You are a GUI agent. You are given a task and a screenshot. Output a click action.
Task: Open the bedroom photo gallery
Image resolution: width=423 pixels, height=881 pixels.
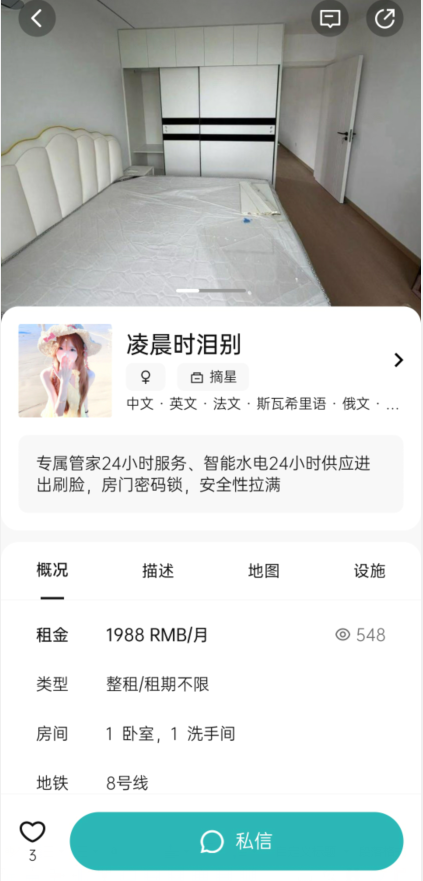pyautogui.click(x=211, y=163)
